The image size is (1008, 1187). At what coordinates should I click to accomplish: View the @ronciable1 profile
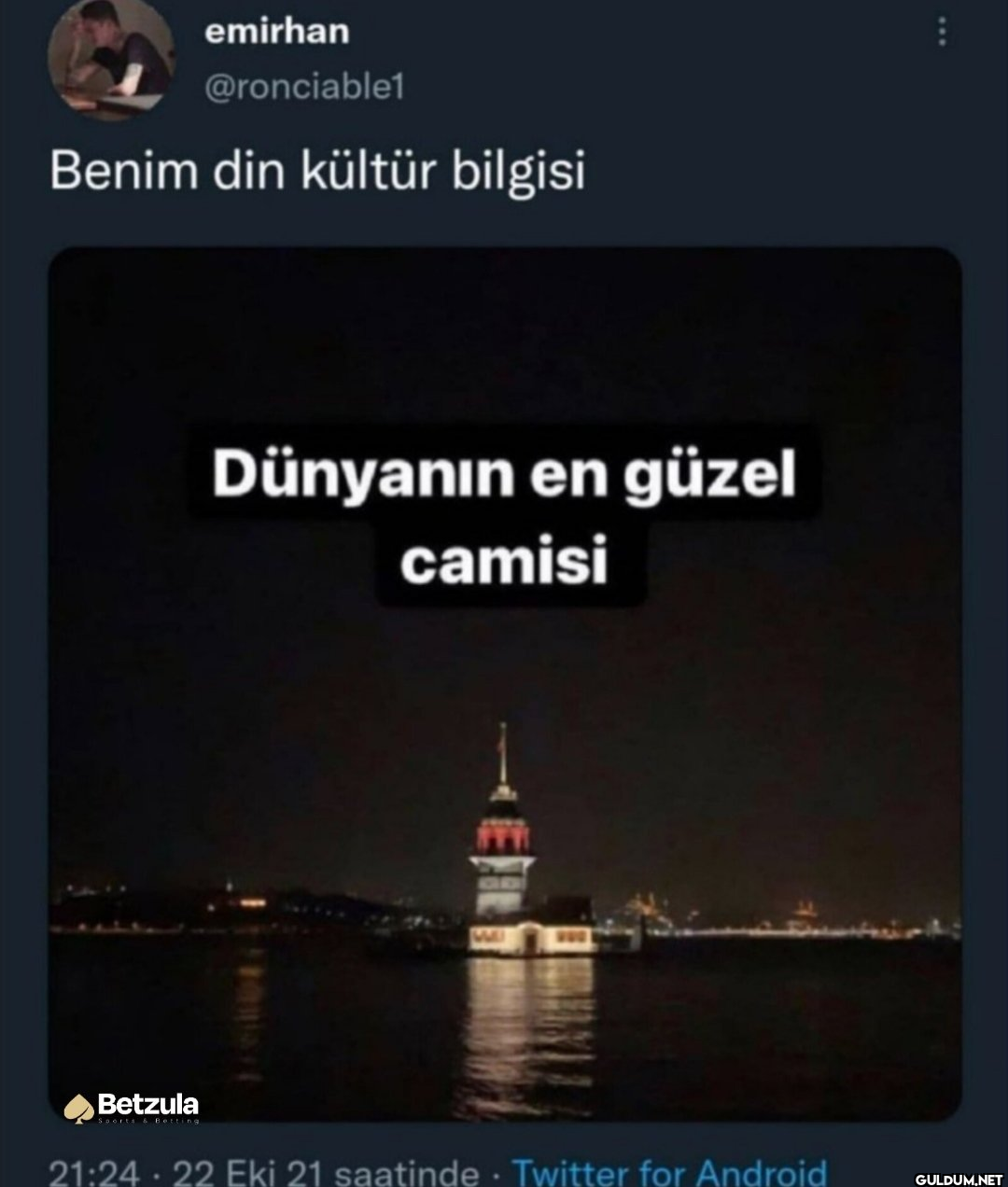pyautogui.click(x=303, y=87)
